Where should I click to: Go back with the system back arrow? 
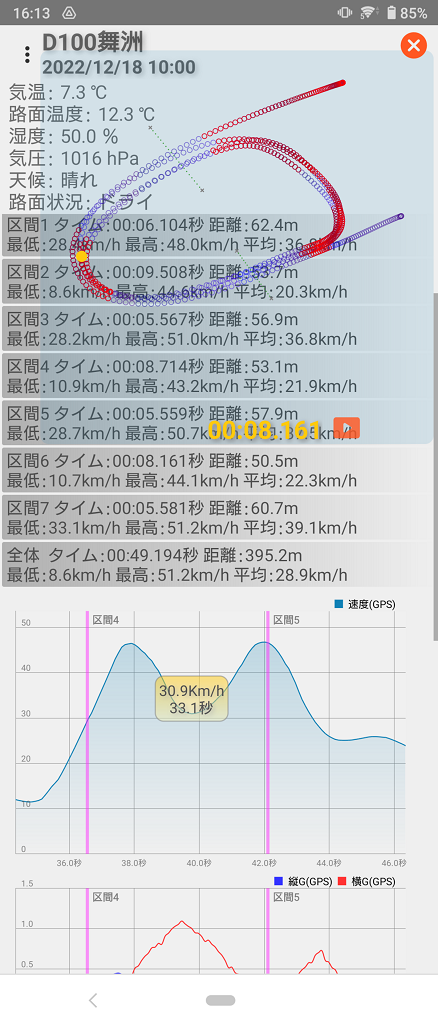93,1000
